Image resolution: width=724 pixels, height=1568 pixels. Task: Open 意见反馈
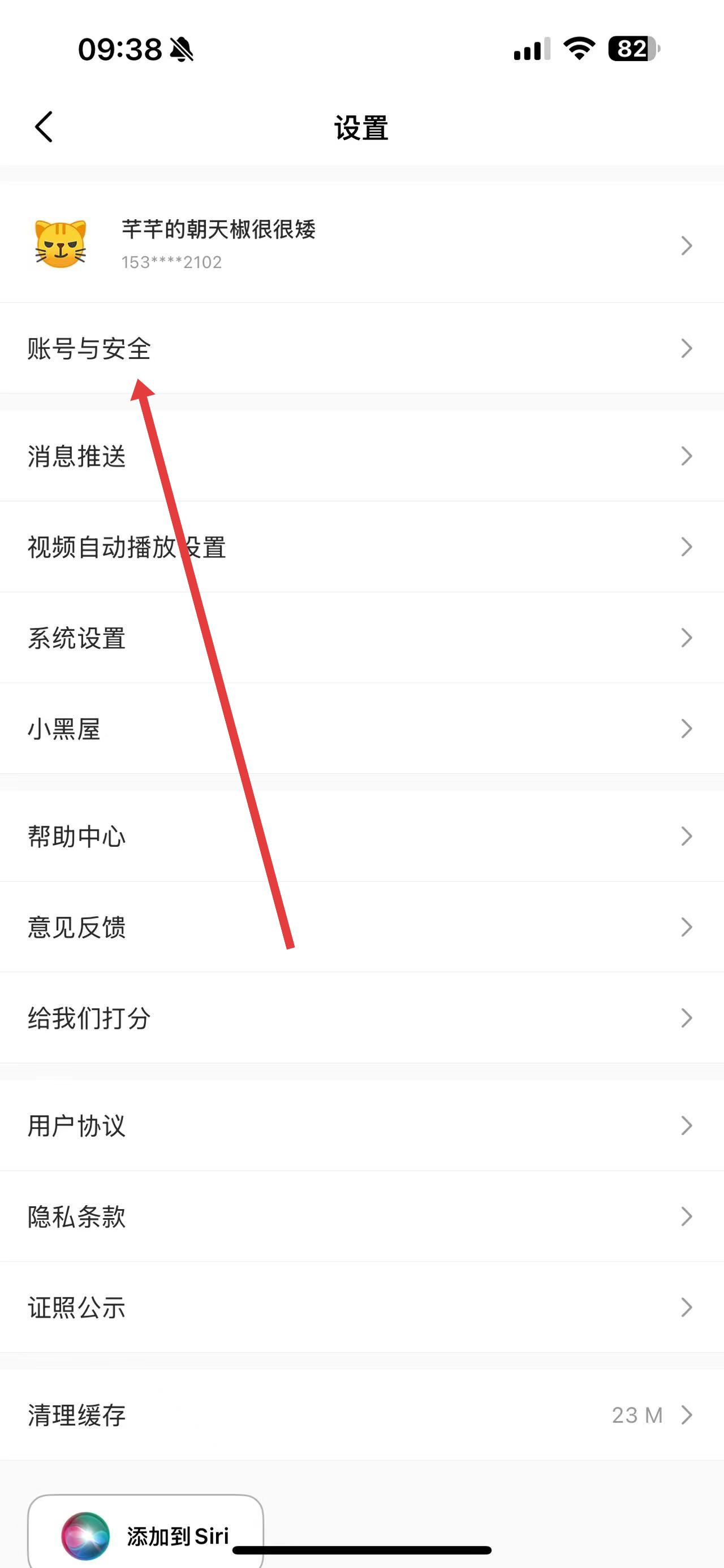(361, 926)
